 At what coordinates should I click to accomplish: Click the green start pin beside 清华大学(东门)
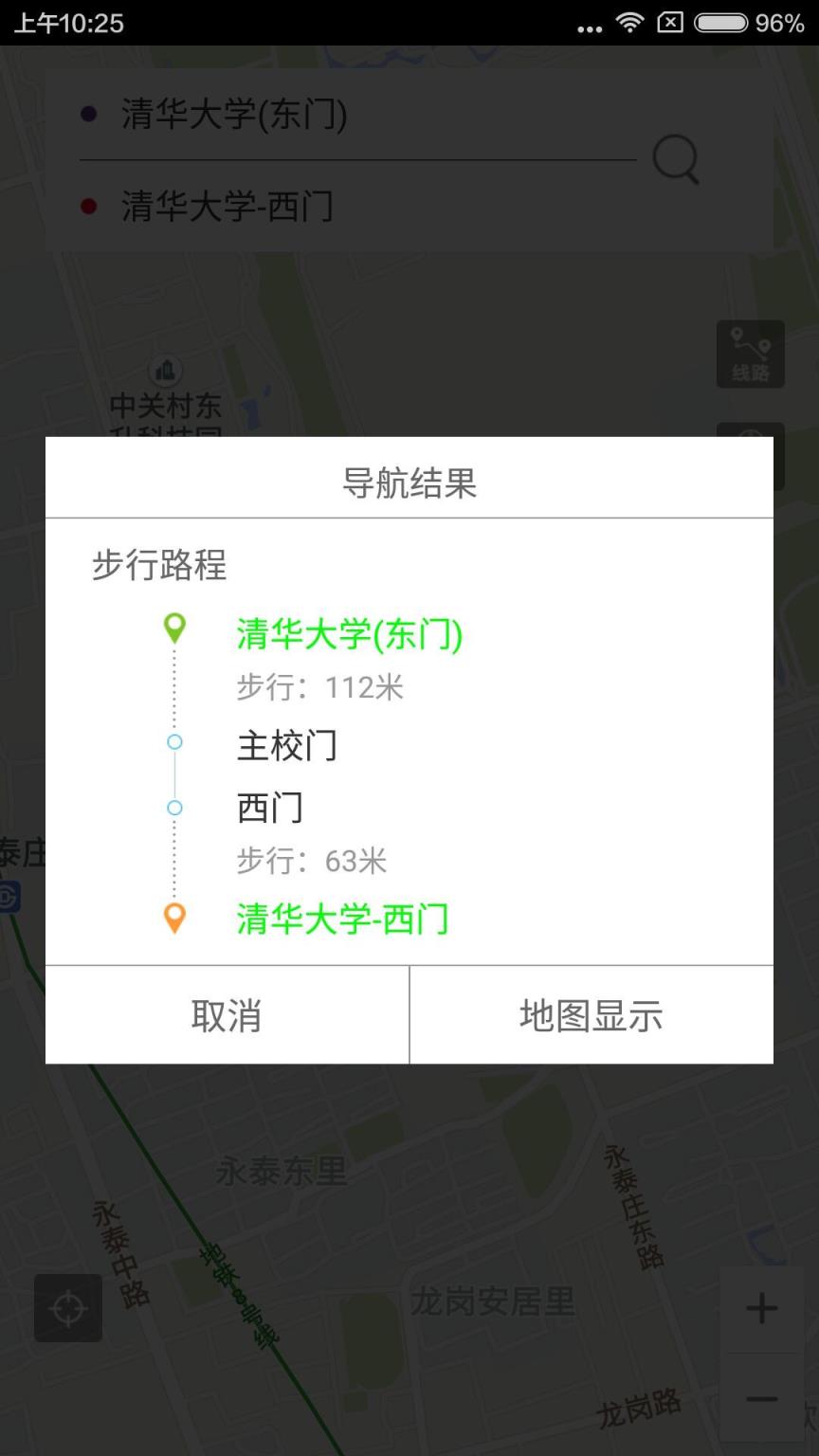(x=173, y=628)
